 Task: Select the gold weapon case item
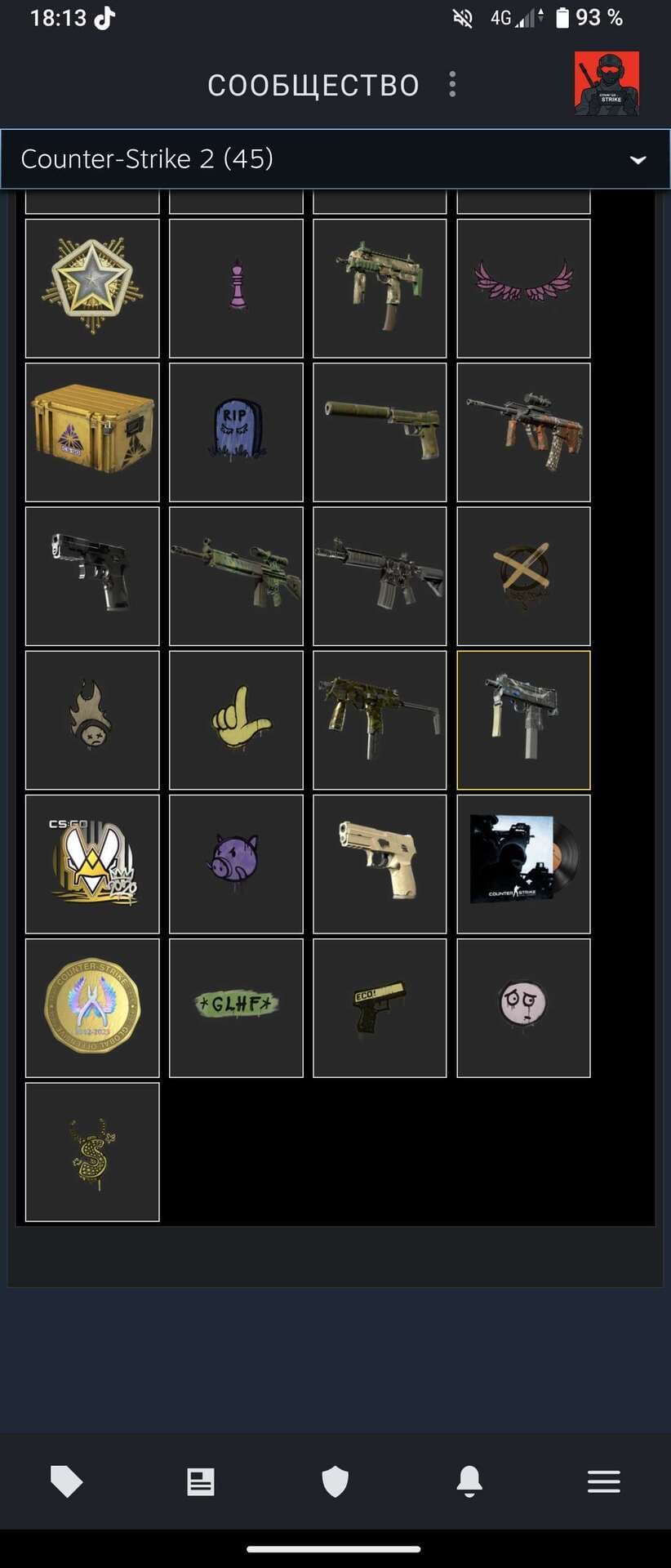pos(92,432)
